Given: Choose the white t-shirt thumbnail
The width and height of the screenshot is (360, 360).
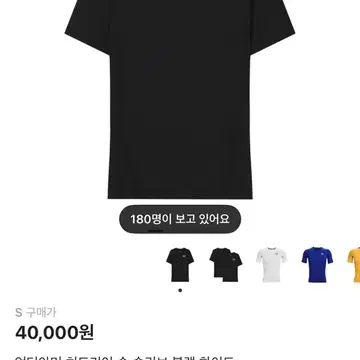Looking at the screenshot, I should pos(272,265).
